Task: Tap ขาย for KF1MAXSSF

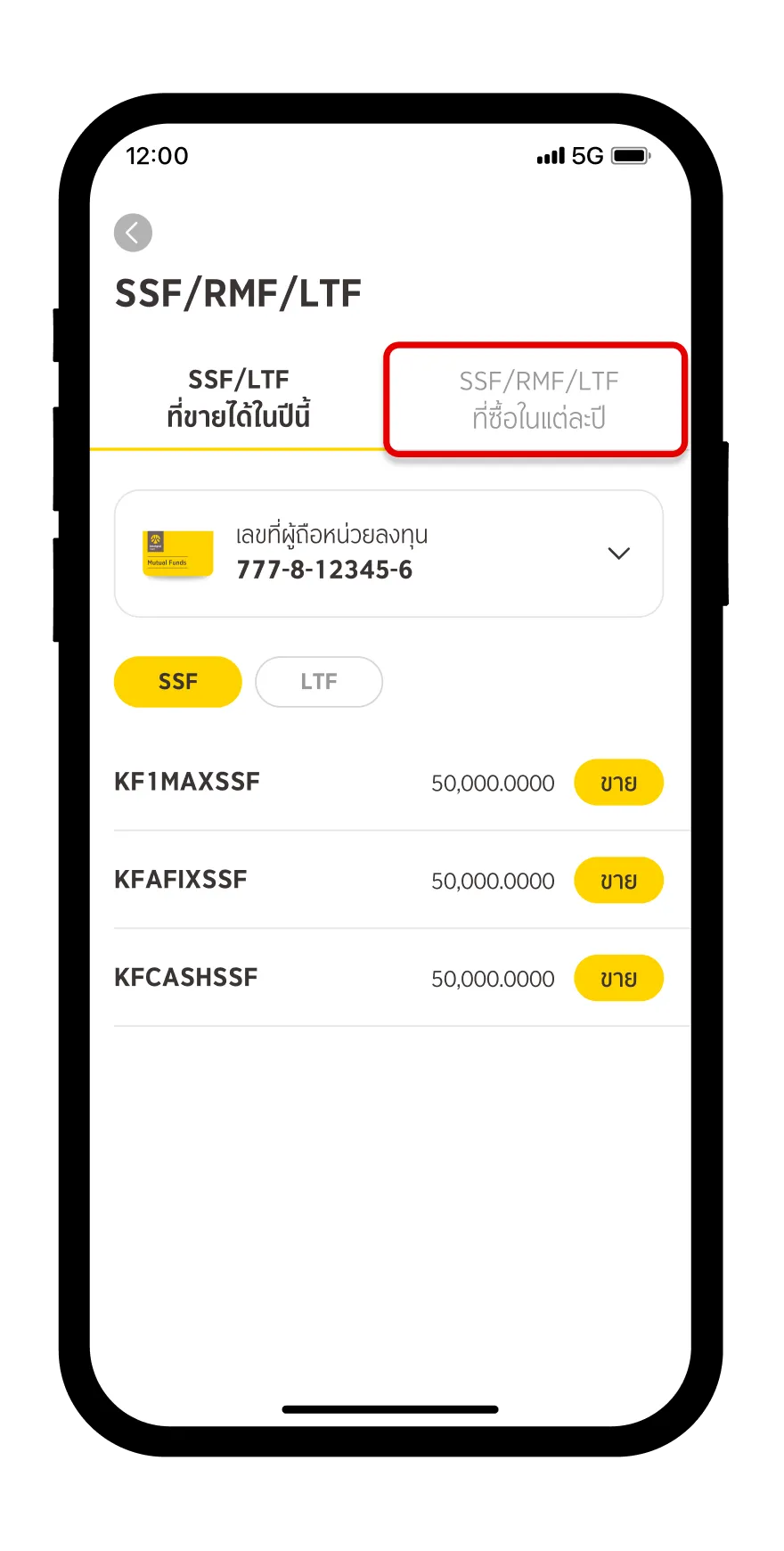Action: click(618, 783)
